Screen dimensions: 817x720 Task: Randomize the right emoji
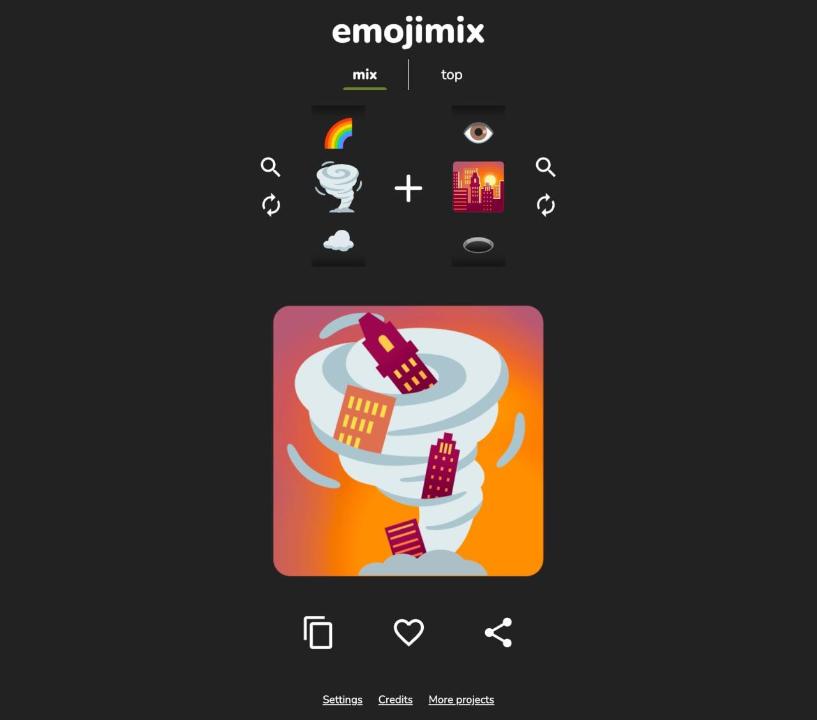(x=545, y=205)
